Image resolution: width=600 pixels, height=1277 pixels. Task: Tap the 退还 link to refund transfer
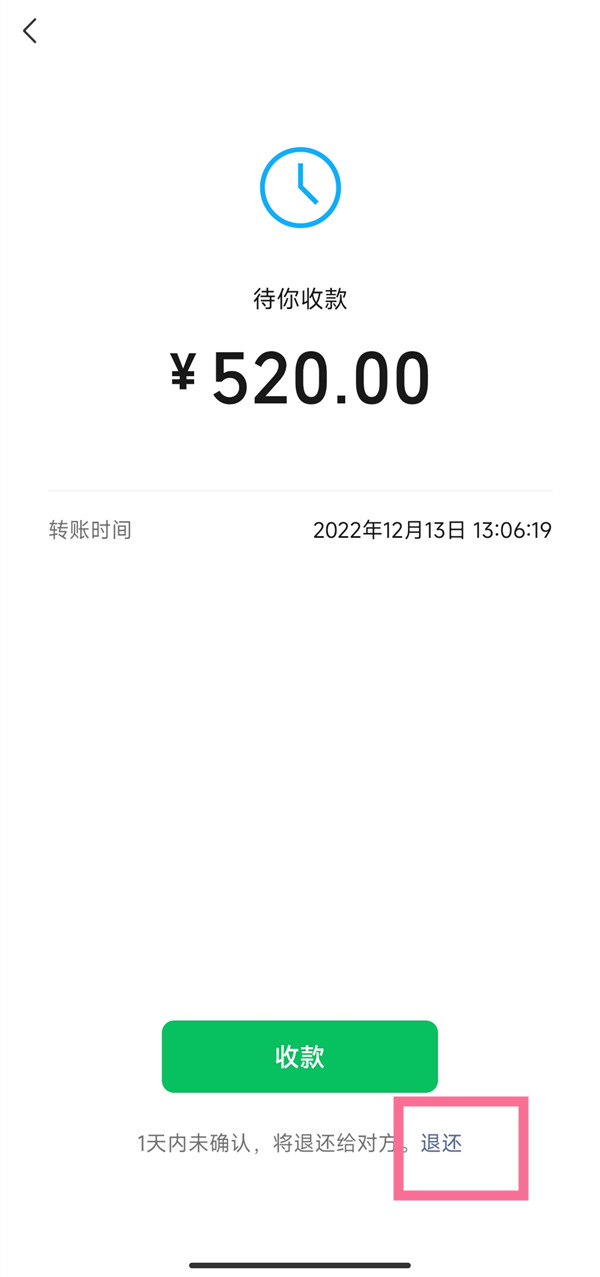[441, 1143]
